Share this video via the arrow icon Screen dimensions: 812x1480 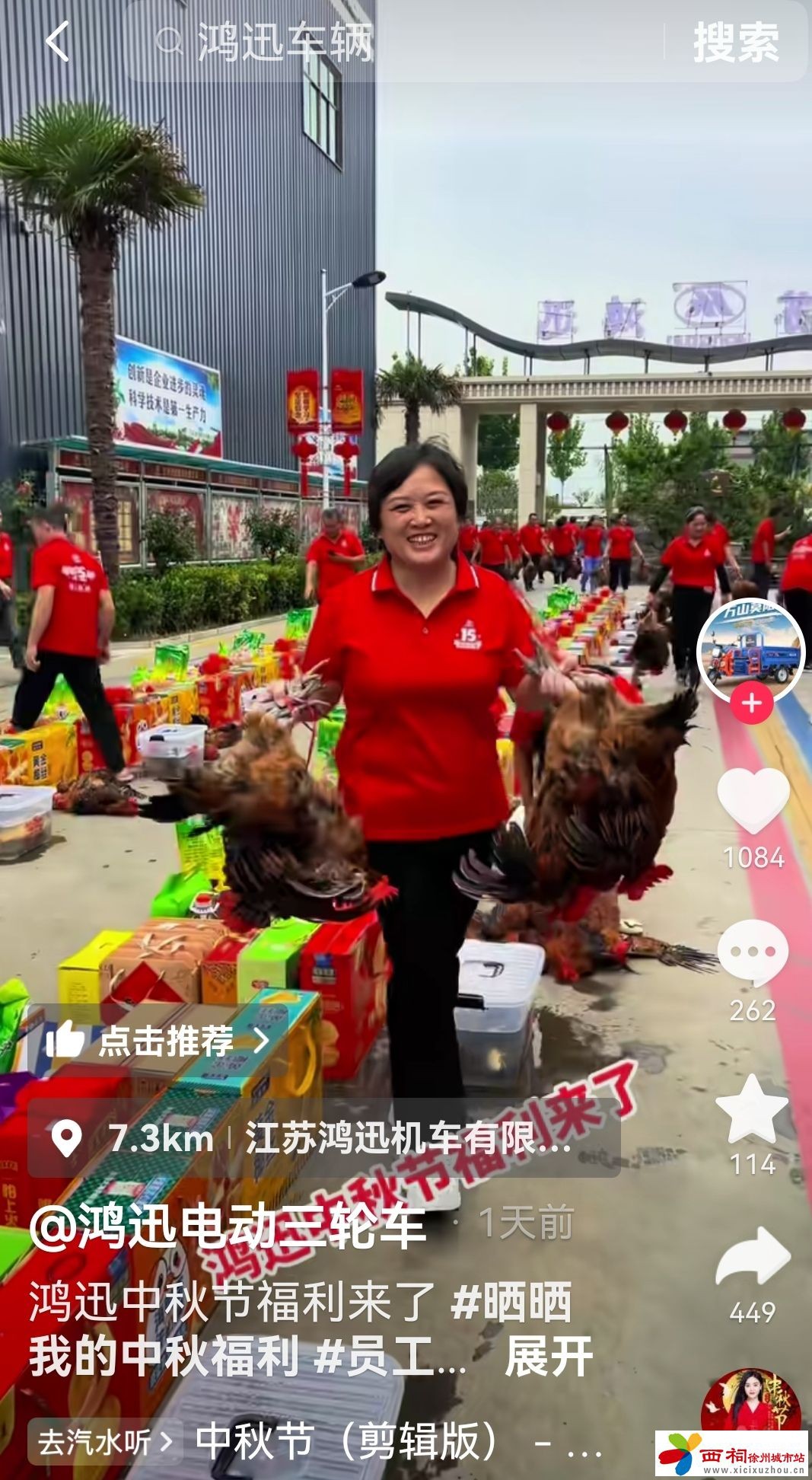tap(752, 1258)
